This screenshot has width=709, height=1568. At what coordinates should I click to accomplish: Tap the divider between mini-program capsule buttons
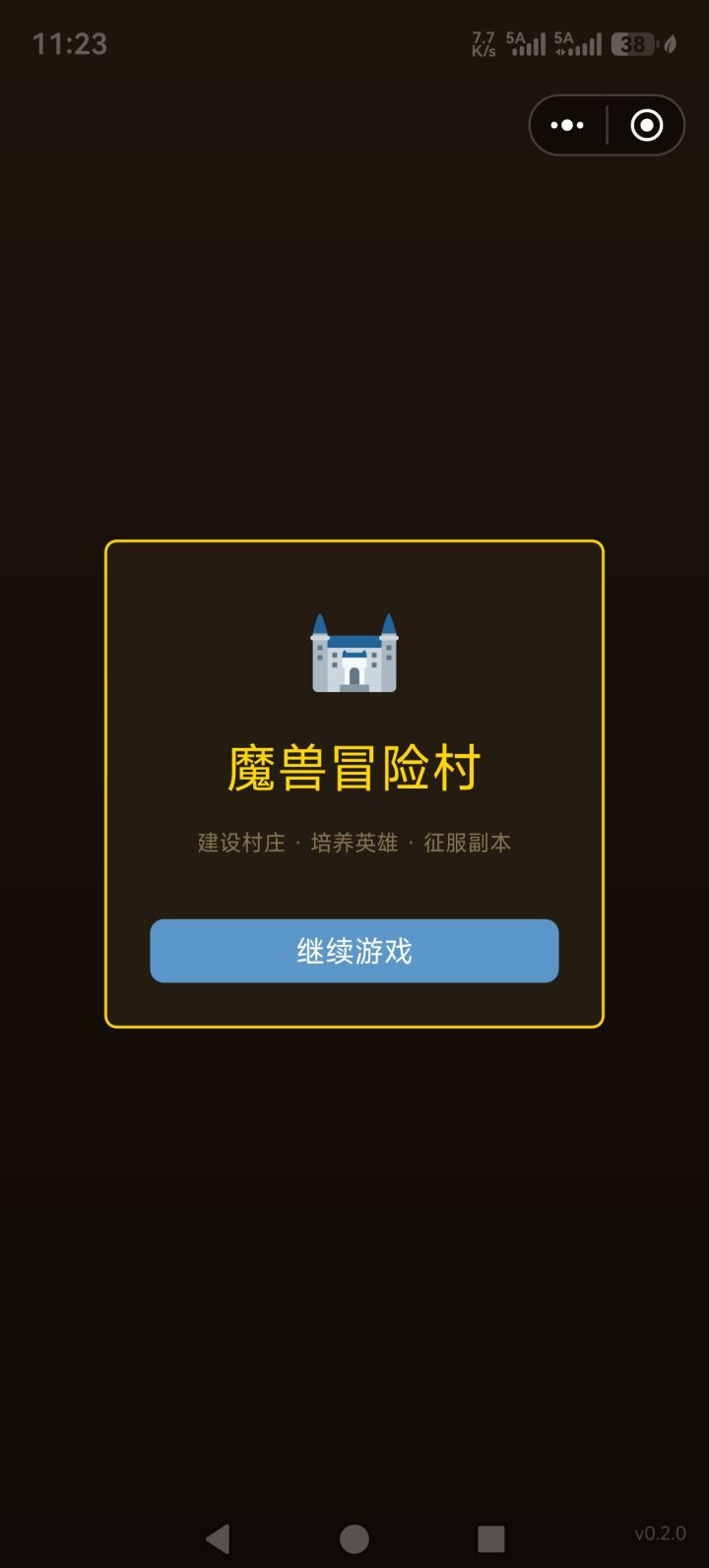tap(607, 125)
